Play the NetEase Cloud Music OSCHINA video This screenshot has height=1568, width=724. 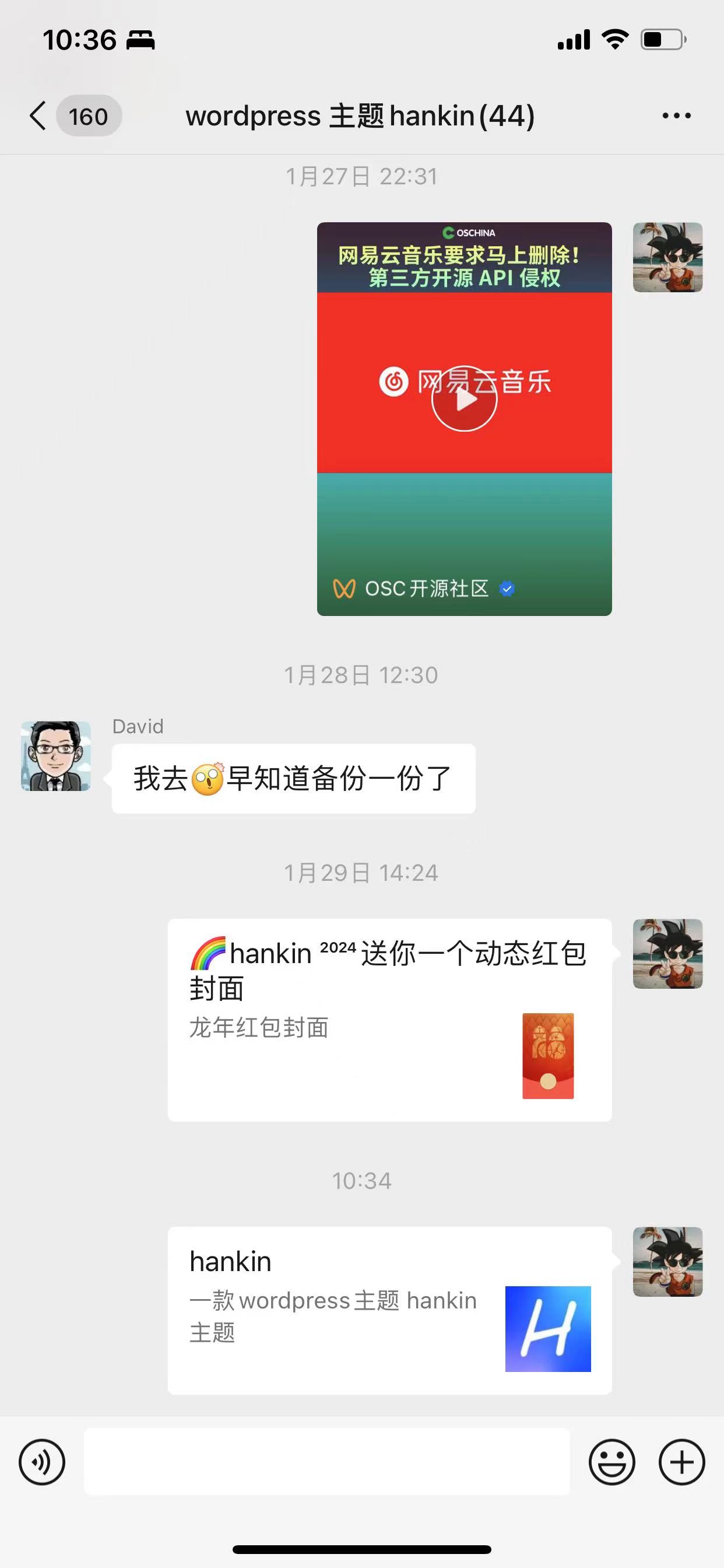(464, 400)
